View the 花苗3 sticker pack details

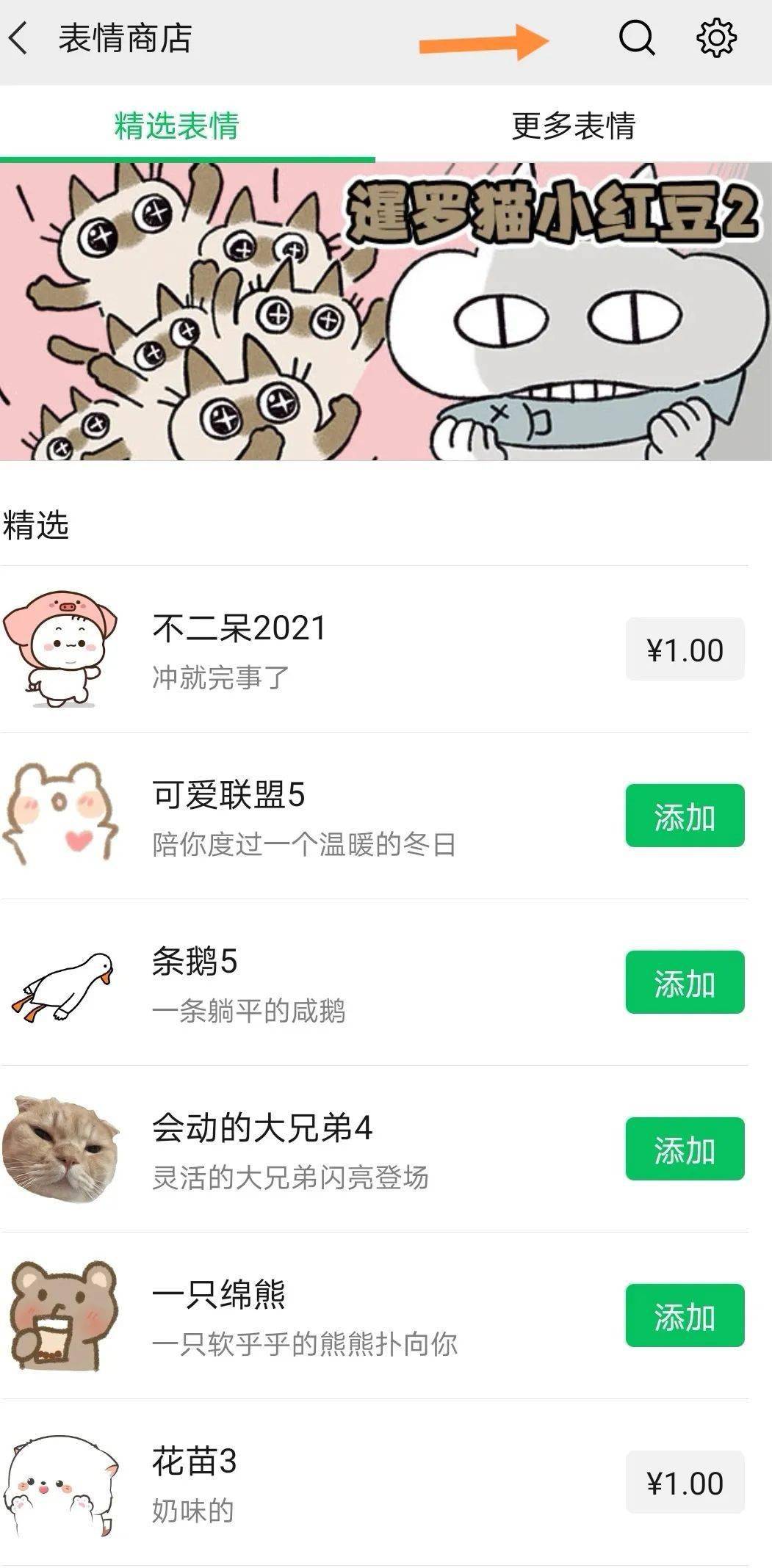(309, 1482)
